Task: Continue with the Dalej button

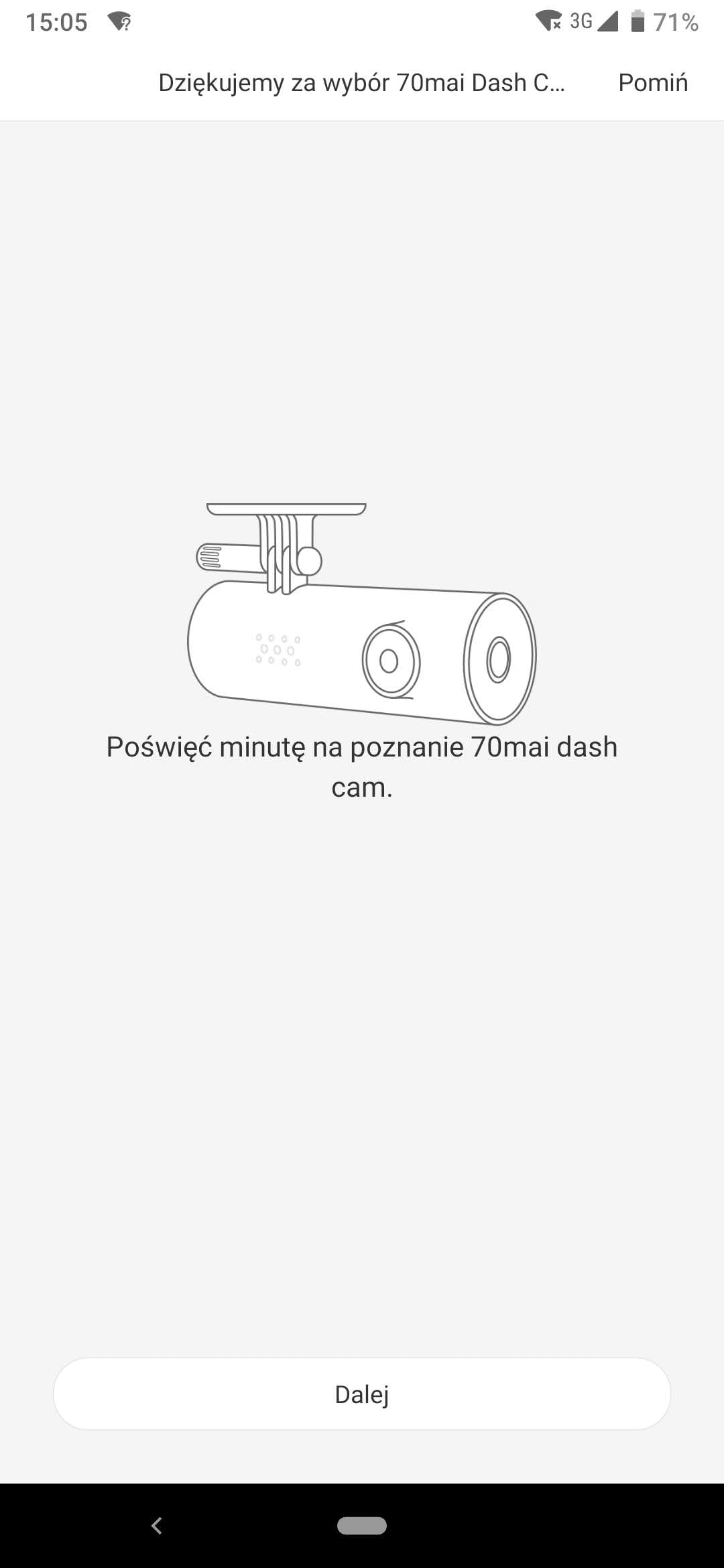Action: pyautogui.click(x=362, y=1394)
